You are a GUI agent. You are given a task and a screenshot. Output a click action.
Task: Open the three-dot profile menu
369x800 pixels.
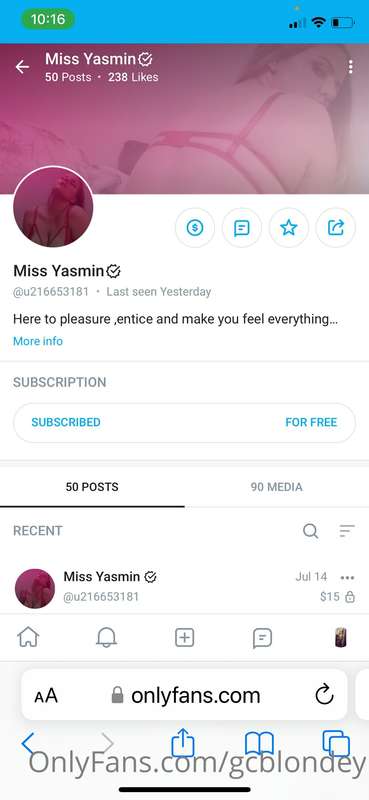click(x=350, y=67)
